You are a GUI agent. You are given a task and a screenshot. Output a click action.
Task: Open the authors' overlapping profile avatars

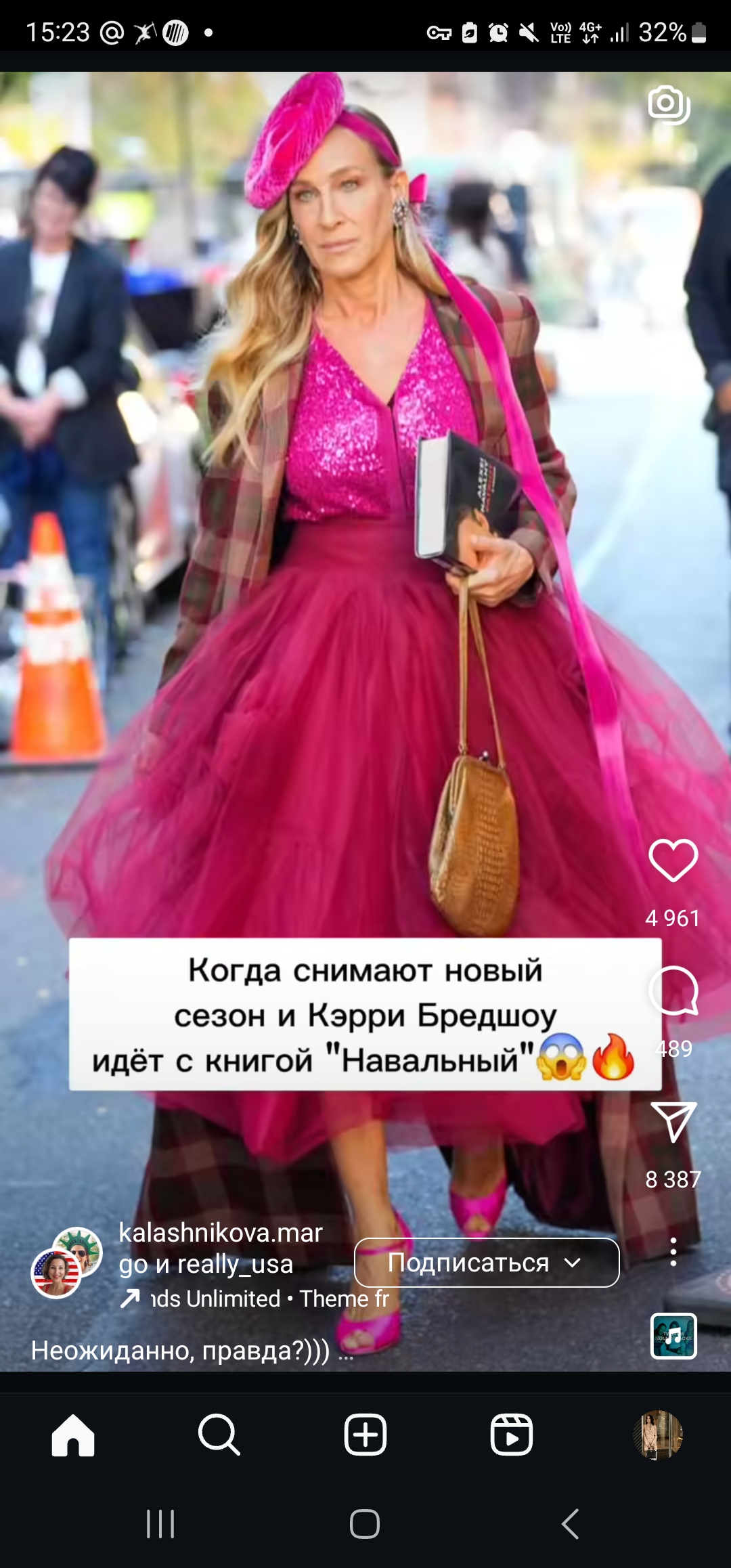coord(67,1262)
